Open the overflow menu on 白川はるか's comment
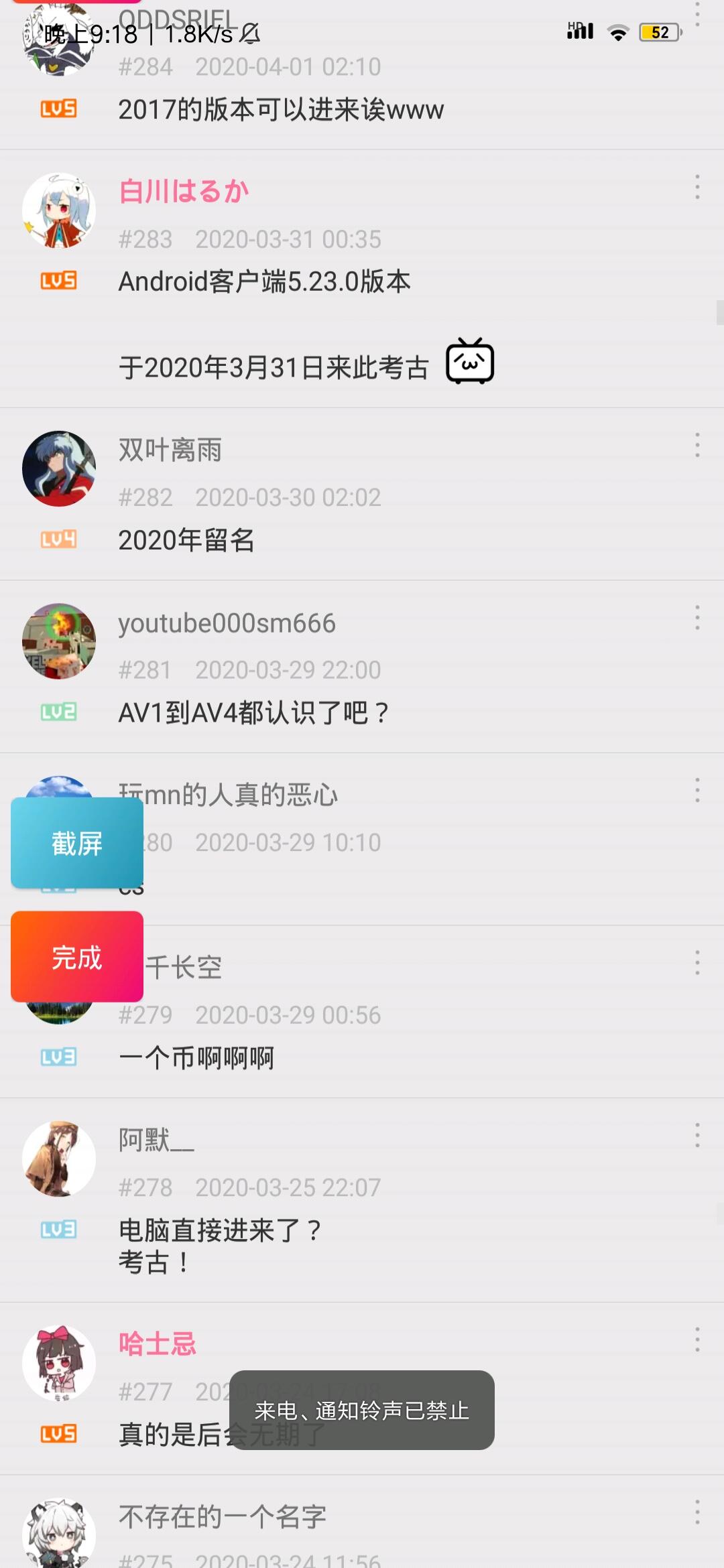The width and height of the screenshot is (724, 1568). (697, 187)
